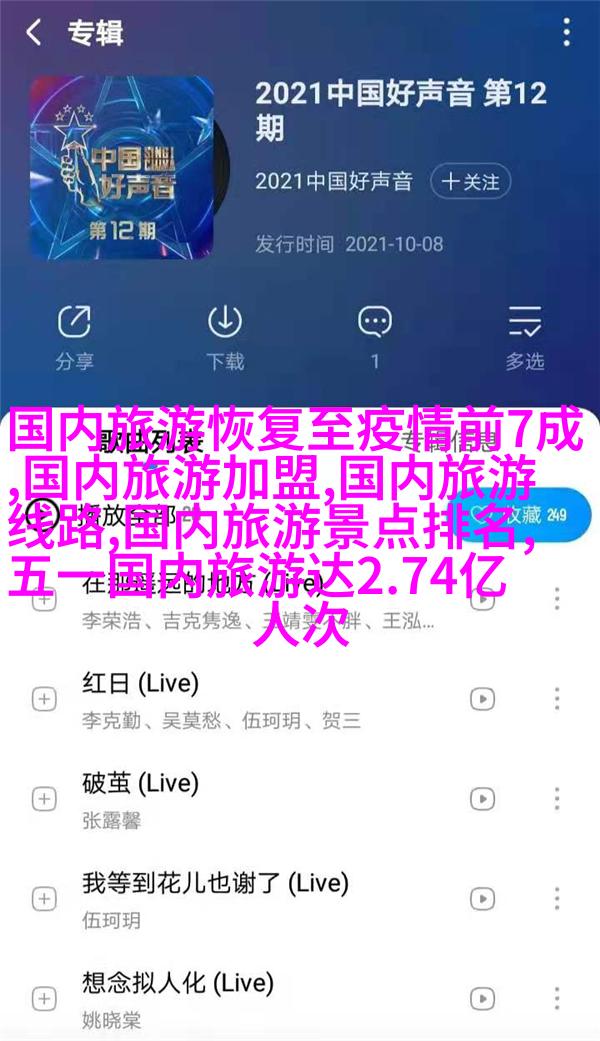The width and height of the screenshot is (600, 1041).
Task: Play 我等到花儿也谢了 (Live)
Action: pos(250,898)
